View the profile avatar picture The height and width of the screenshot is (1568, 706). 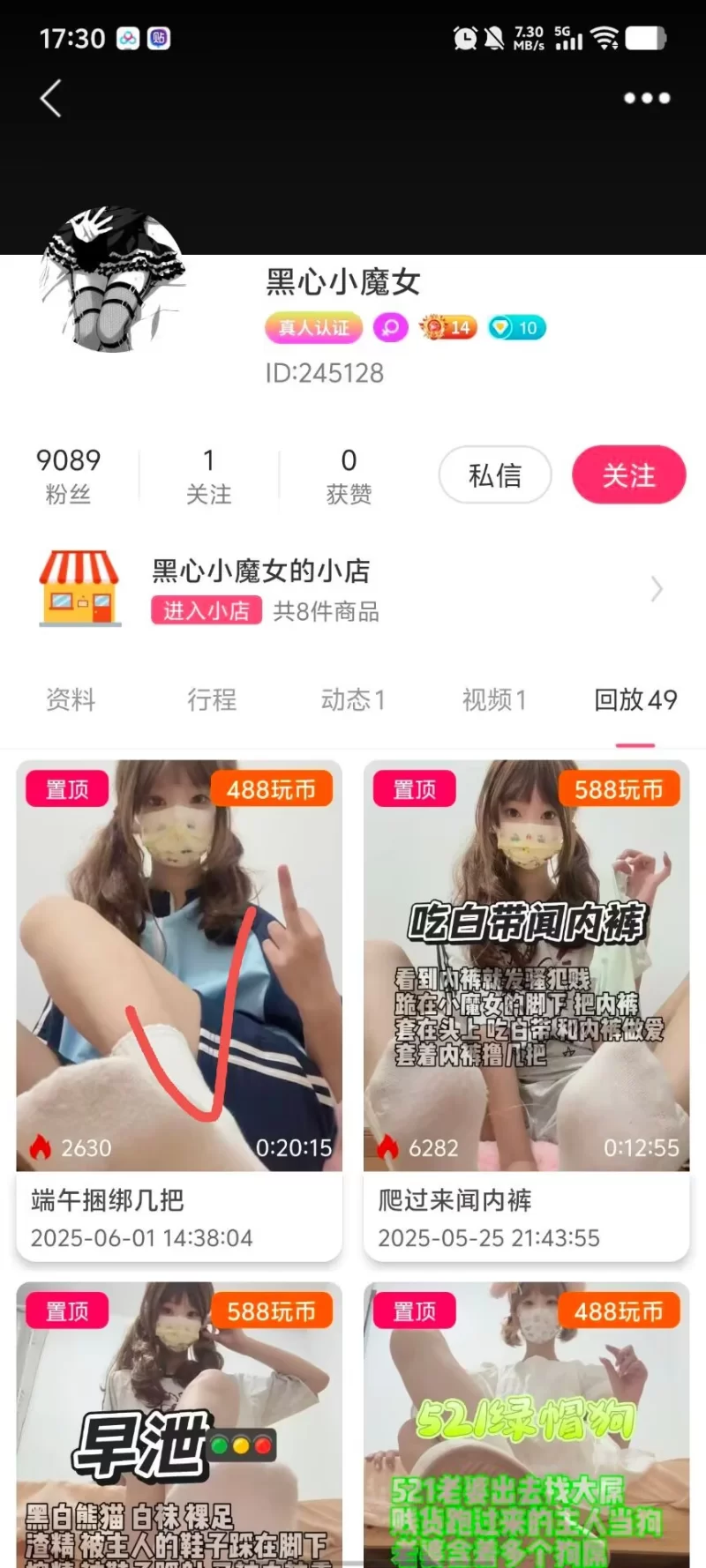coord(113,280)
